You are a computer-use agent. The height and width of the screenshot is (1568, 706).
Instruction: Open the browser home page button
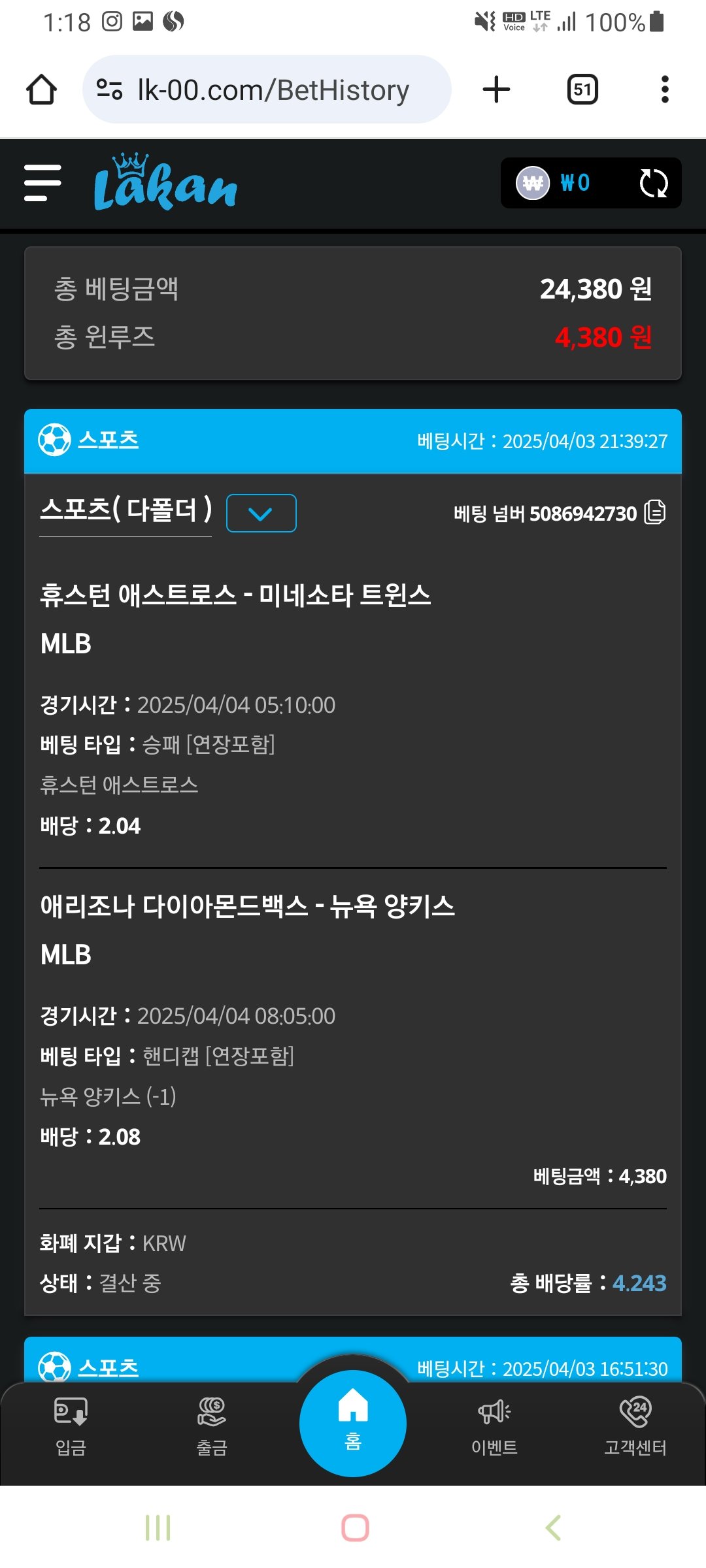[x=41, y=90]
